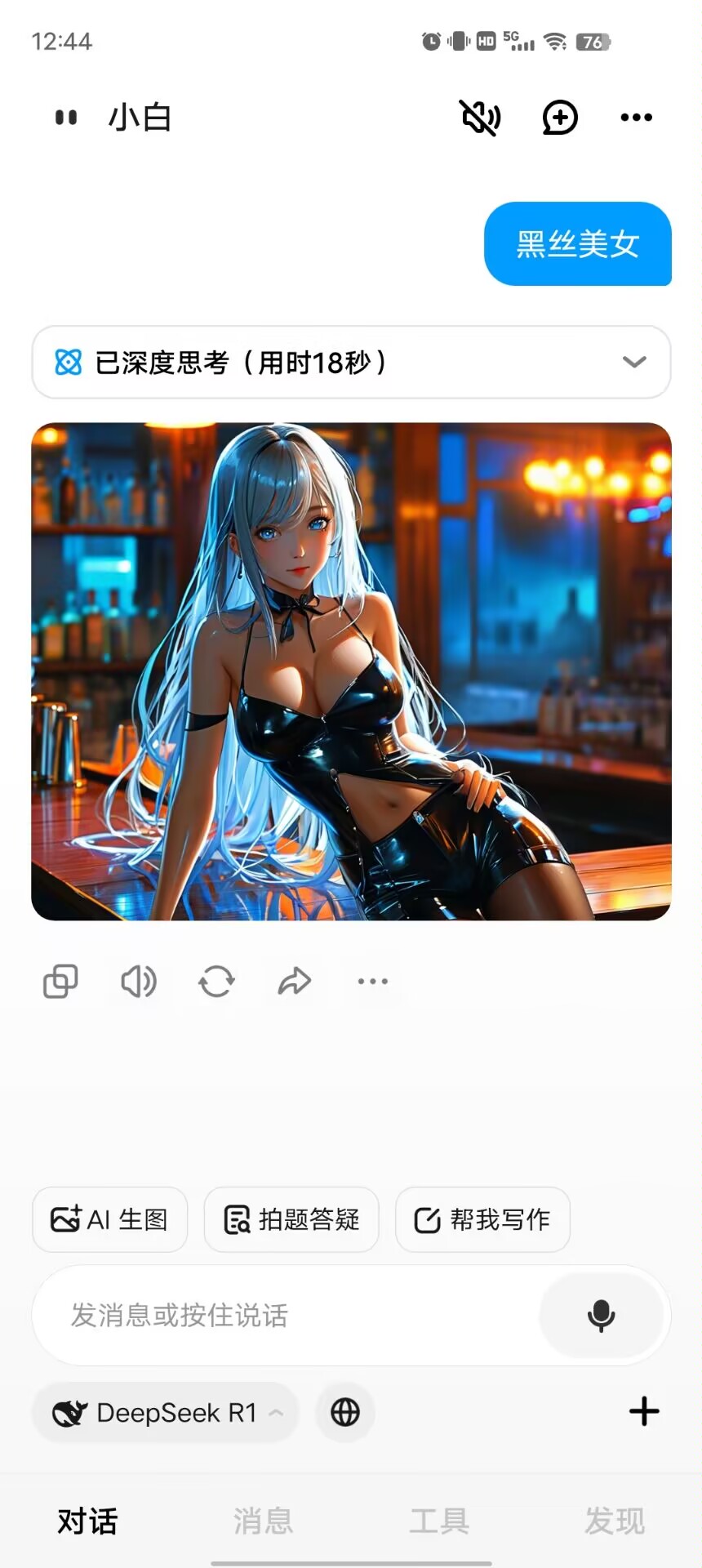Open the top-right overflow menu
The height and width of the screenshot is (1568, 702).
636,118
